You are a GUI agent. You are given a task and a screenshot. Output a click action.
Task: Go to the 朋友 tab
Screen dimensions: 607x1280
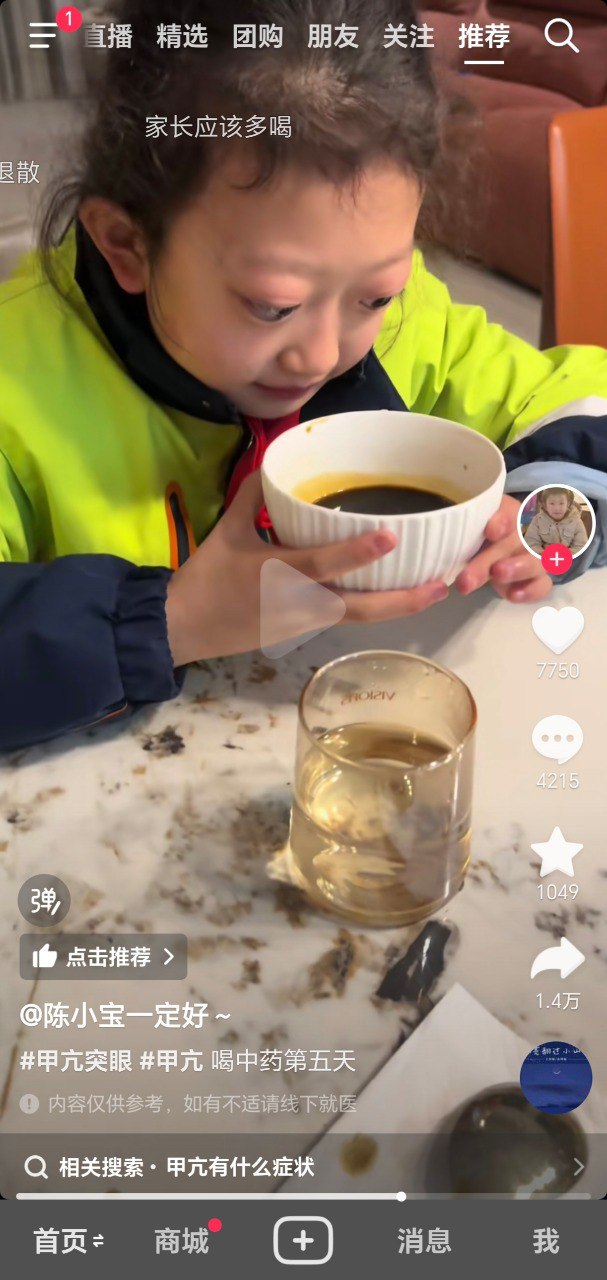click(x=333, y=37)
